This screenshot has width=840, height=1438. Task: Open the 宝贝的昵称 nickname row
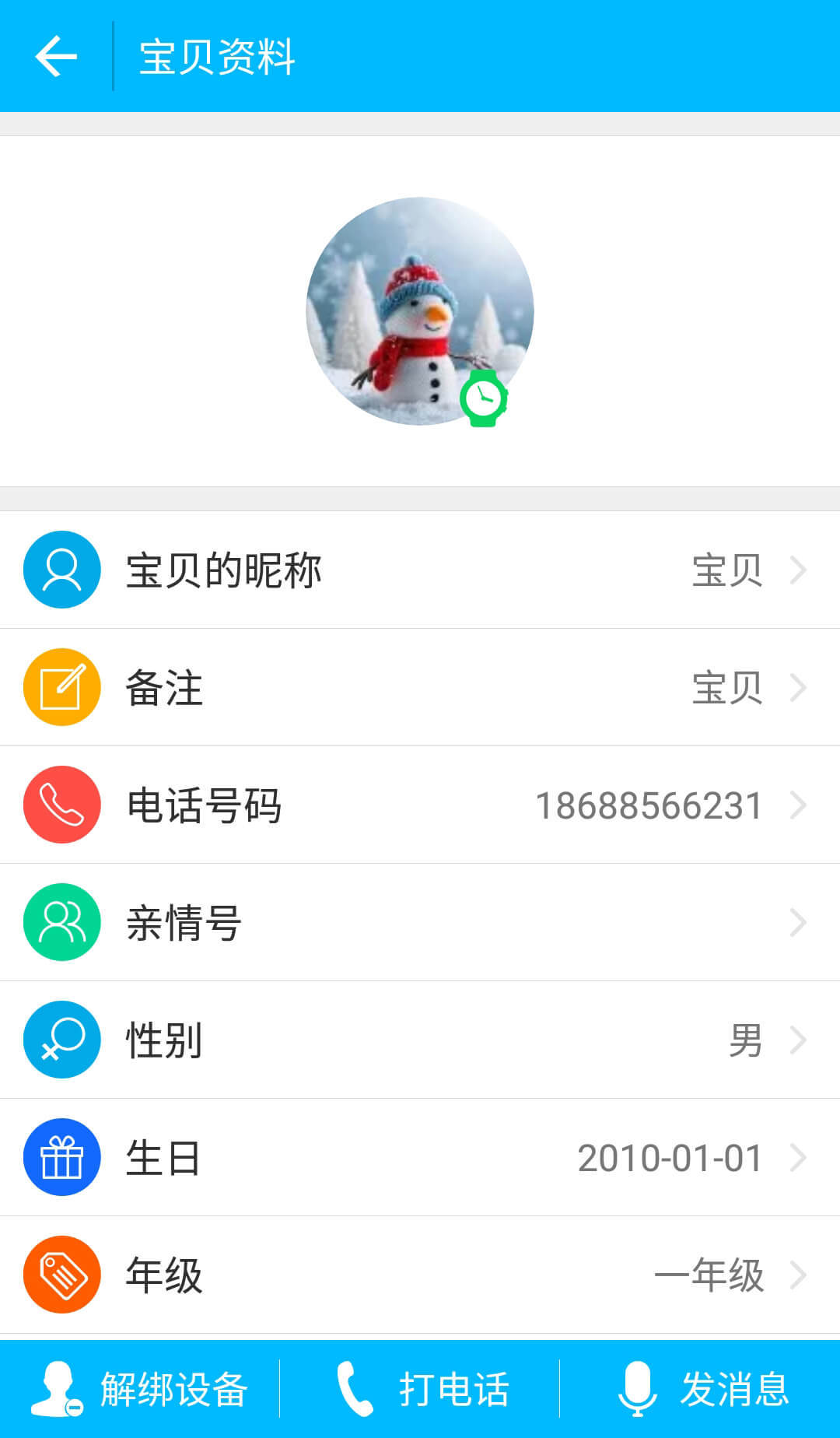pyautogui.click(x=420, y=570)
